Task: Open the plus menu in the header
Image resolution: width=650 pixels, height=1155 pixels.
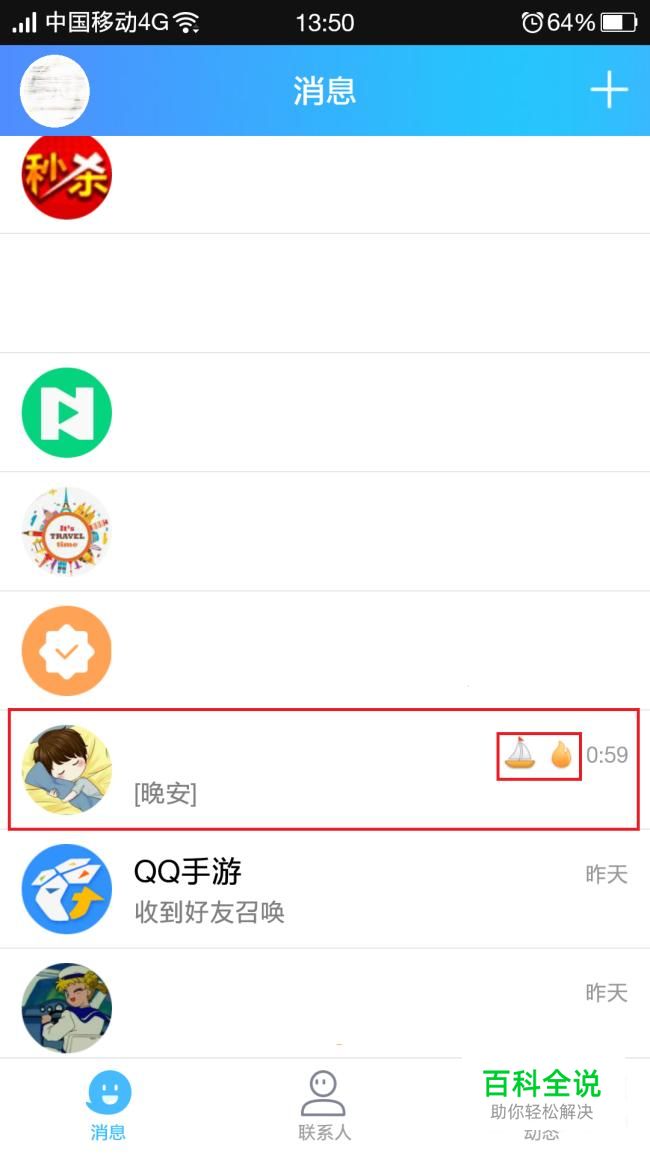Action: coord(608,91)
